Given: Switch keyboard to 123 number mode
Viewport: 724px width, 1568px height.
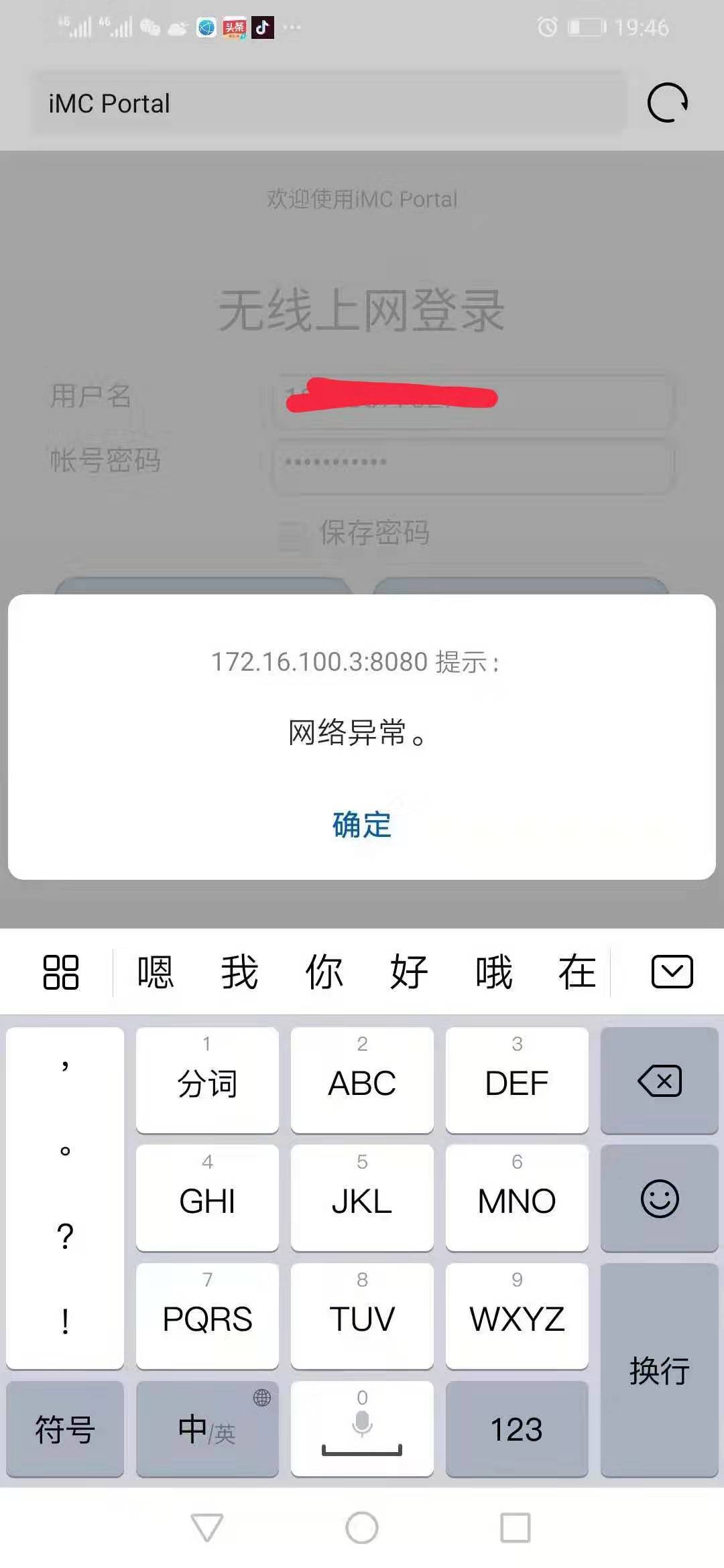Looking at the screenshot, I should (x=516, y=1429).
